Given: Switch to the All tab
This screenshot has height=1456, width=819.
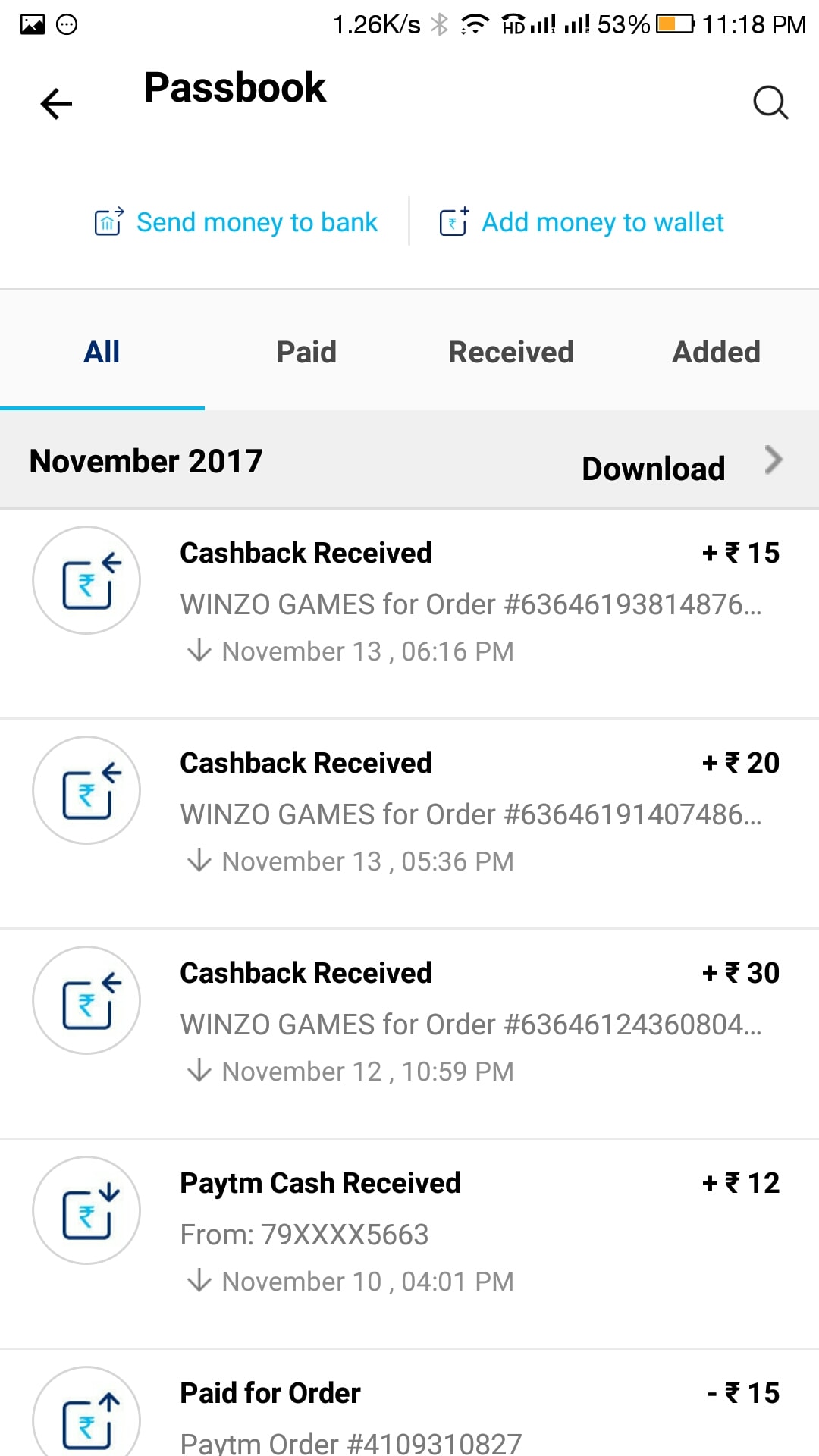Looking at the screenshot, I should 102,352.
